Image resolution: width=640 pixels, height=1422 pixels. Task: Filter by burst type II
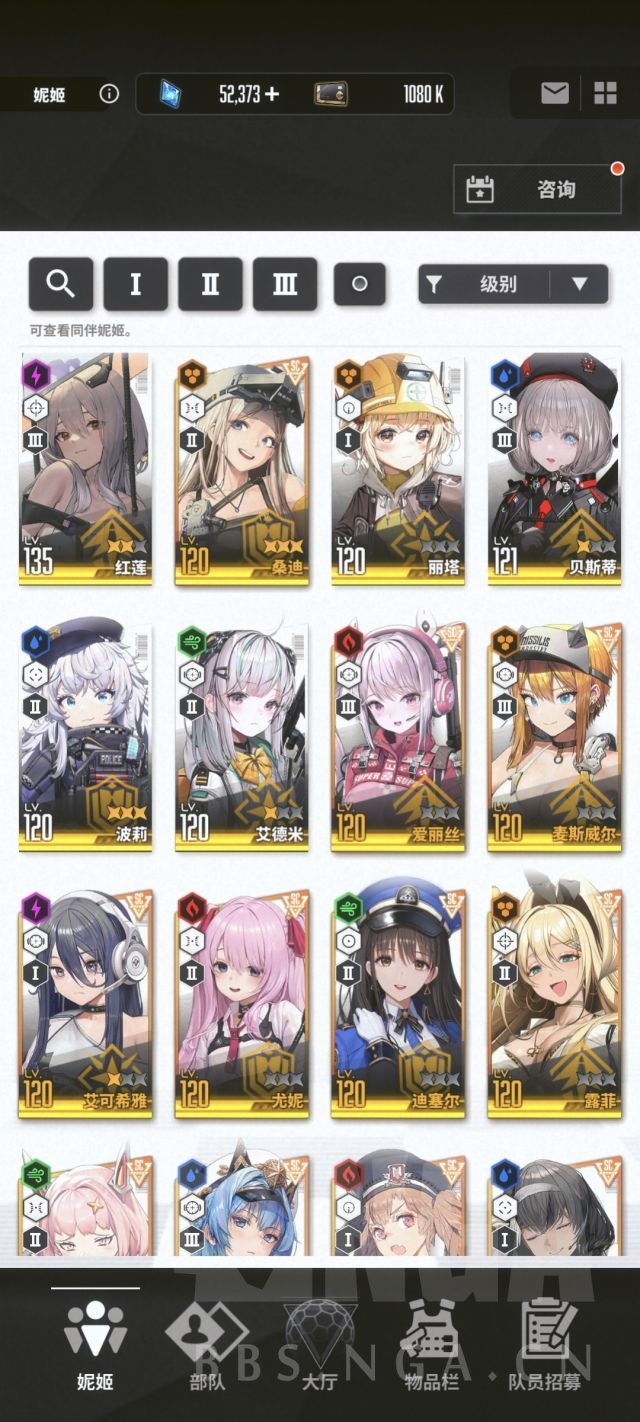[x=210, y=284]
